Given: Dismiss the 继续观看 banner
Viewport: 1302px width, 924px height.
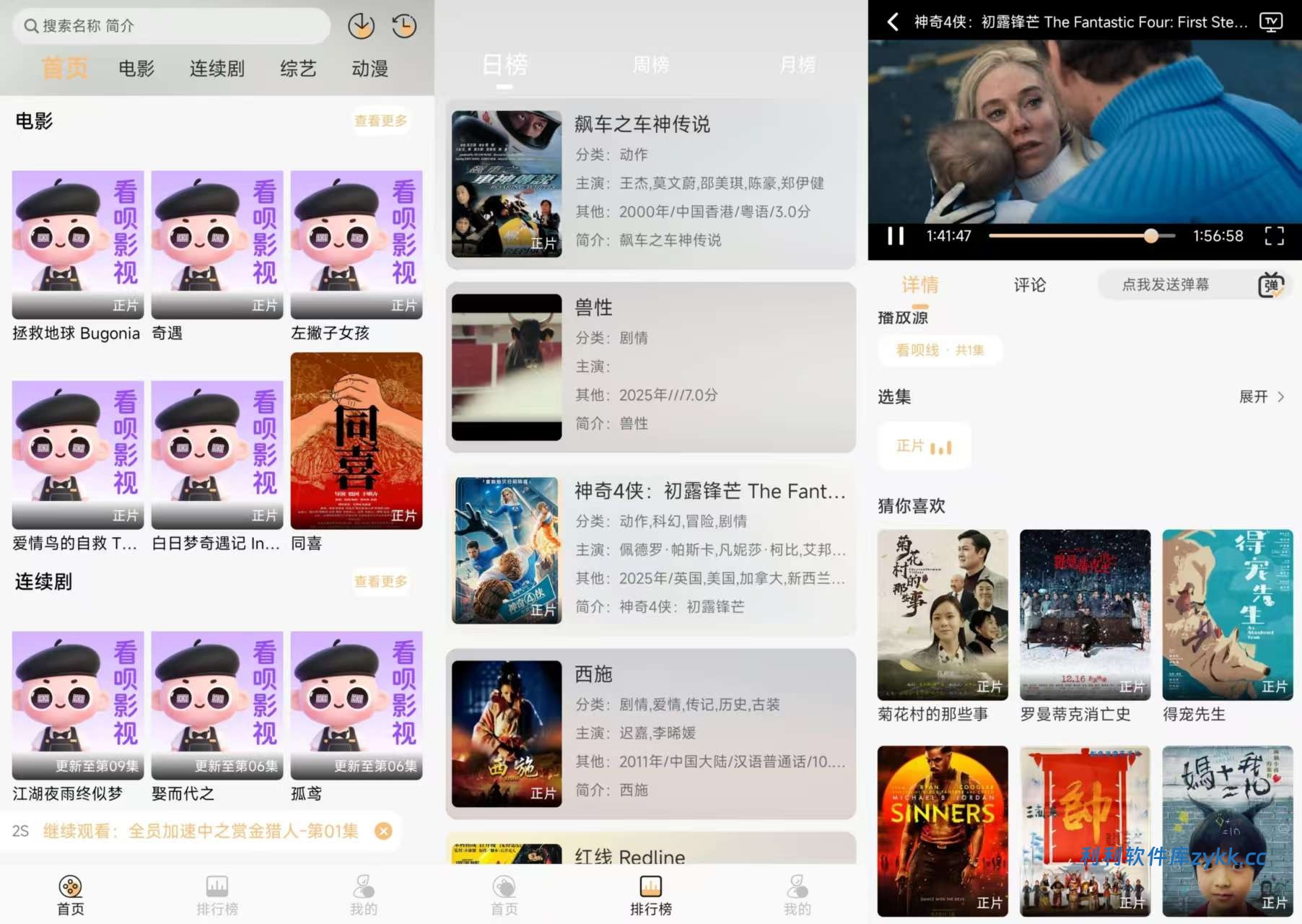Looking at the screenshot, I should pyautogui.click(x=384, y=831).
